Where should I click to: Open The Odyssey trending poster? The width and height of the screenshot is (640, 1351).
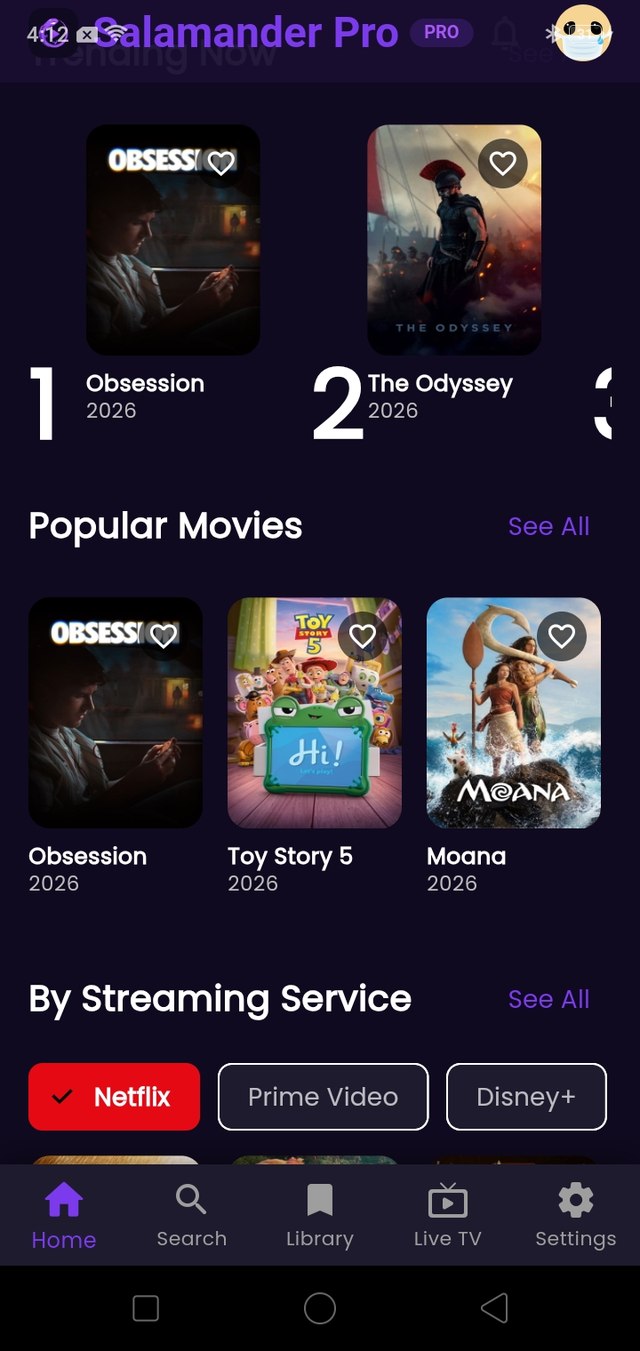(454, 240)
